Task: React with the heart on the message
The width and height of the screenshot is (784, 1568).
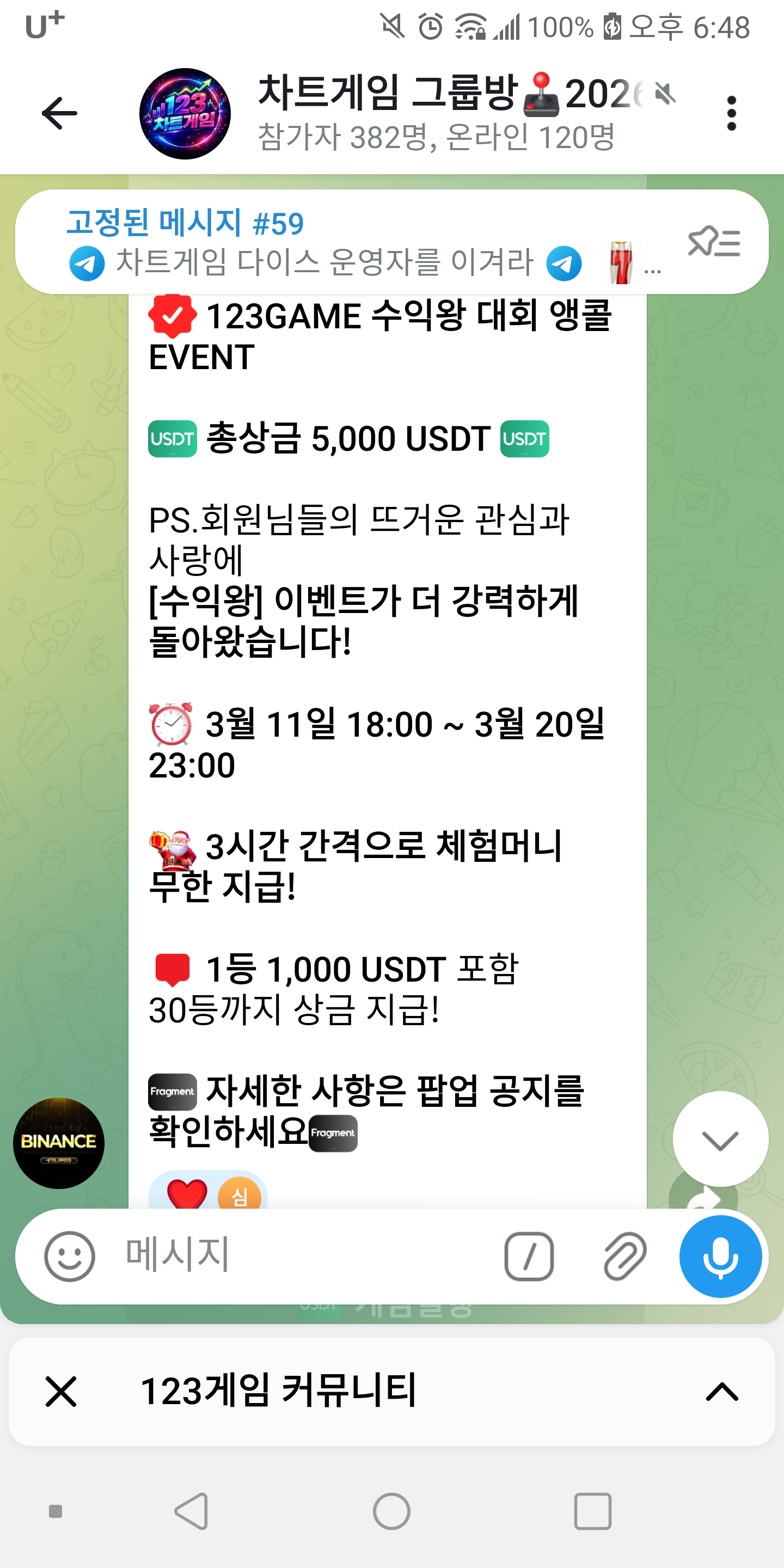Action: click(187, 1195)
